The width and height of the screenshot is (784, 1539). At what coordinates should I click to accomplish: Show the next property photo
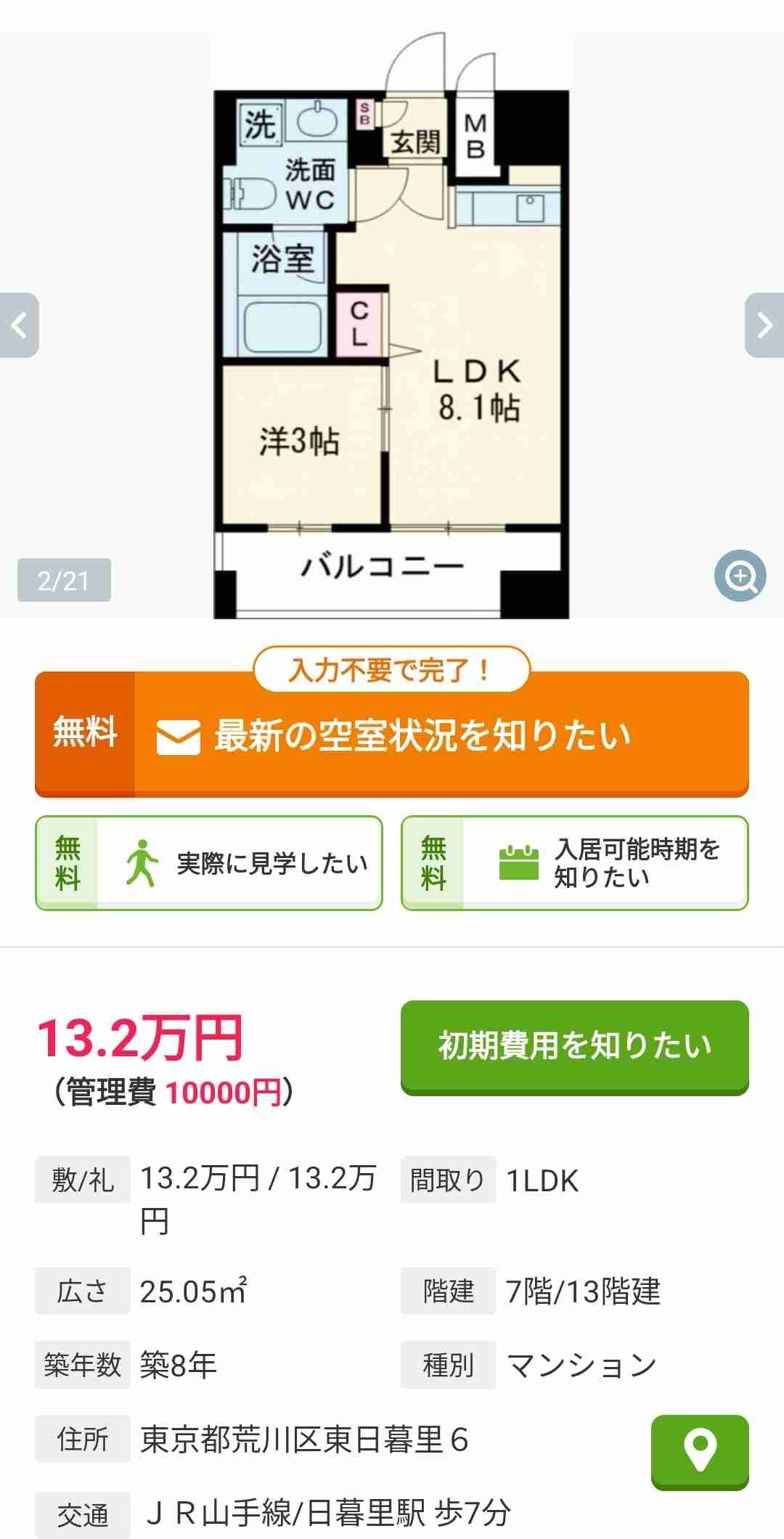764,325
